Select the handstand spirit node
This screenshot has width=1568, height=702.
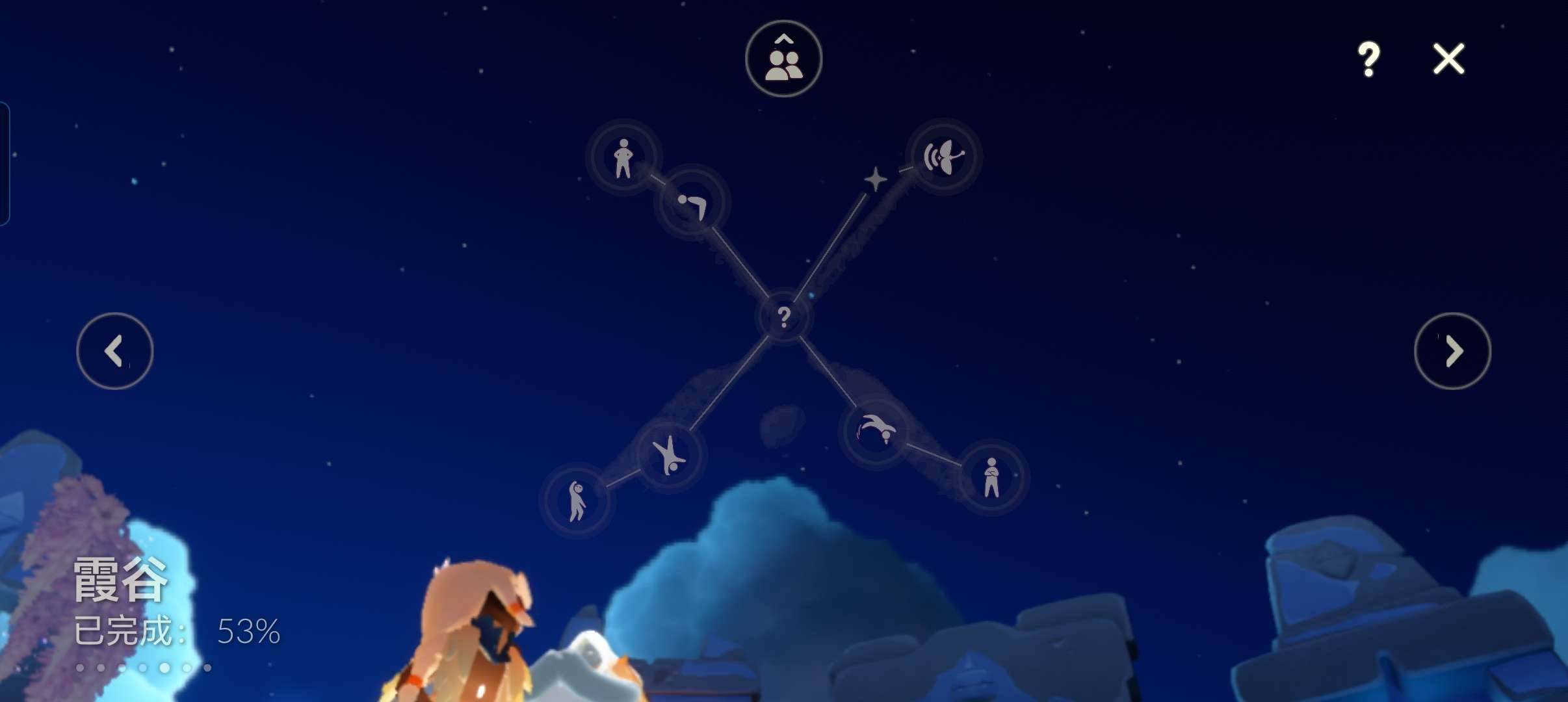670,455
